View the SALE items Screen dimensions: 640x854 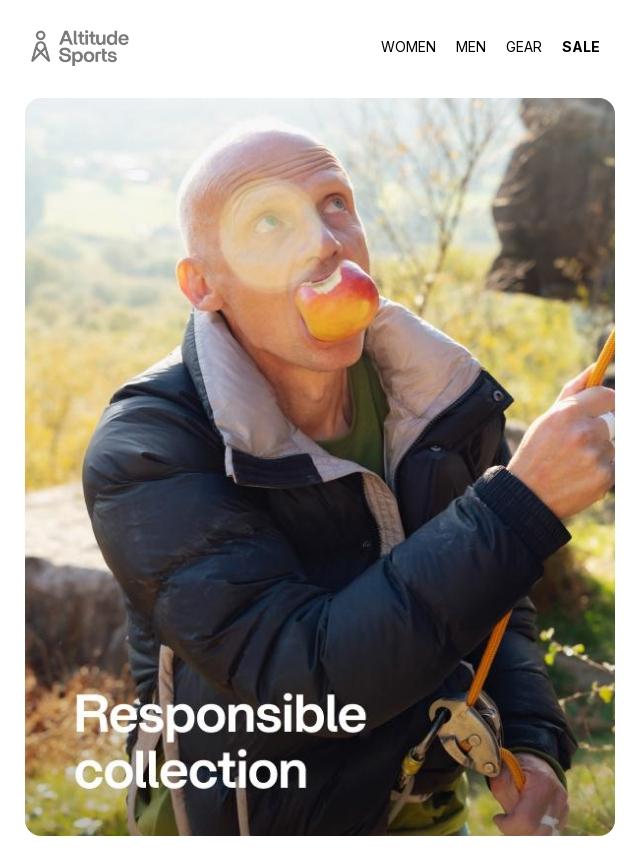(580, 47)
